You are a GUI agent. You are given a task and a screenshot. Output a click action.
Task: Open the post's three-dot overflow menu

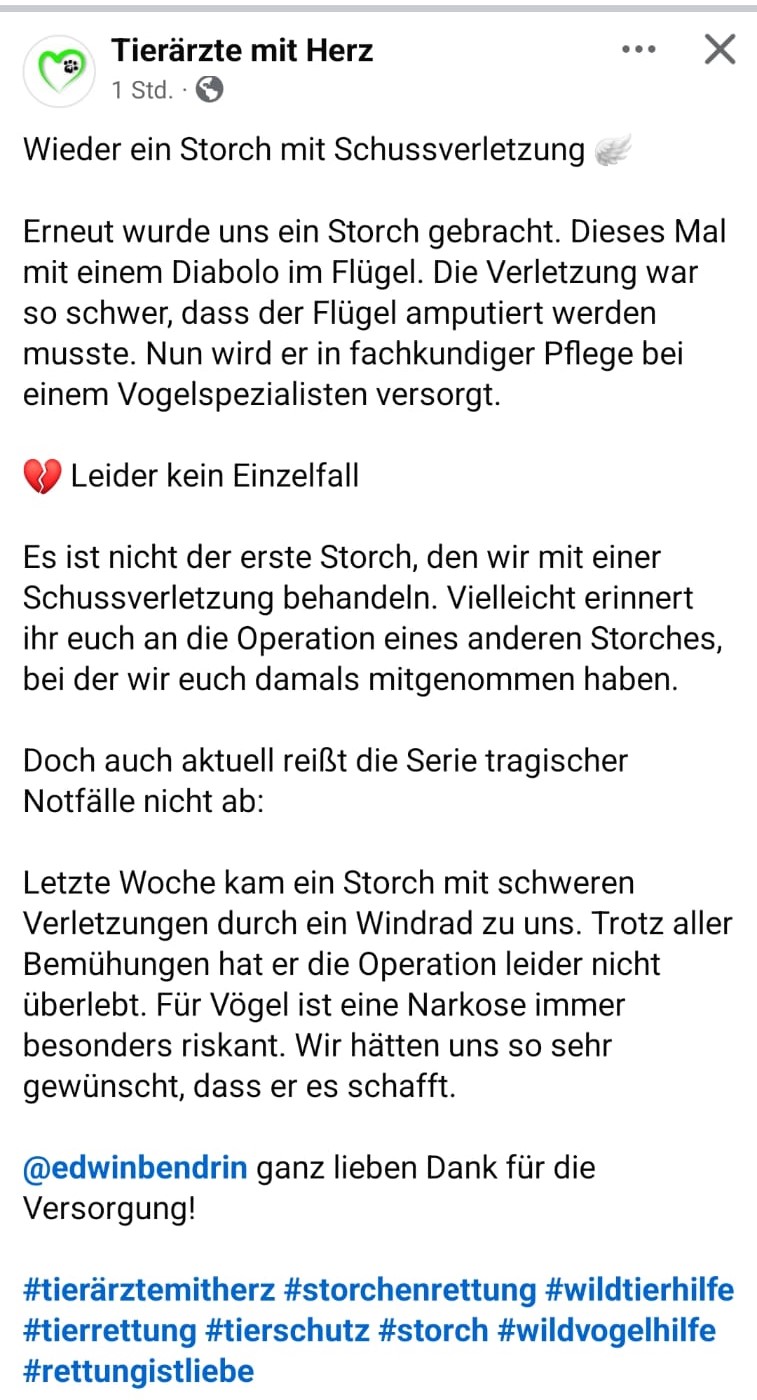638,49
